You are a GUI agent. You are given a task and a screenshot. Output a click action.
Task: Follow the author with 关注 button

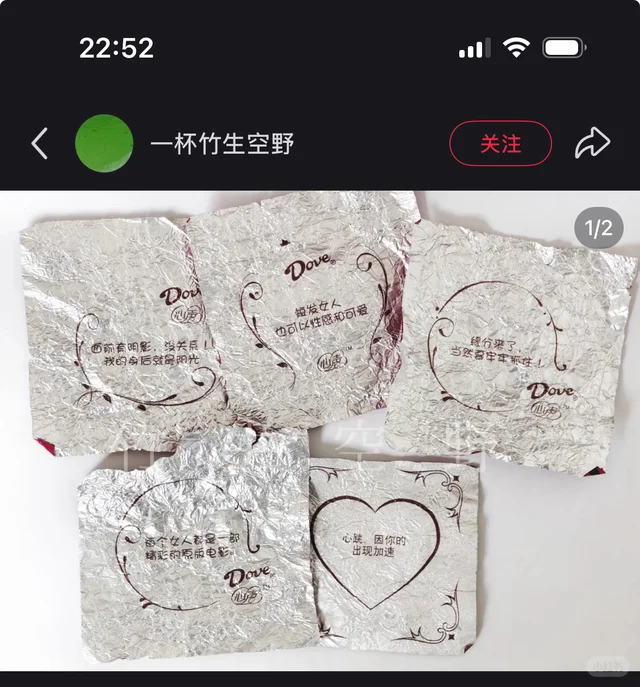click(x=500, y=144)
